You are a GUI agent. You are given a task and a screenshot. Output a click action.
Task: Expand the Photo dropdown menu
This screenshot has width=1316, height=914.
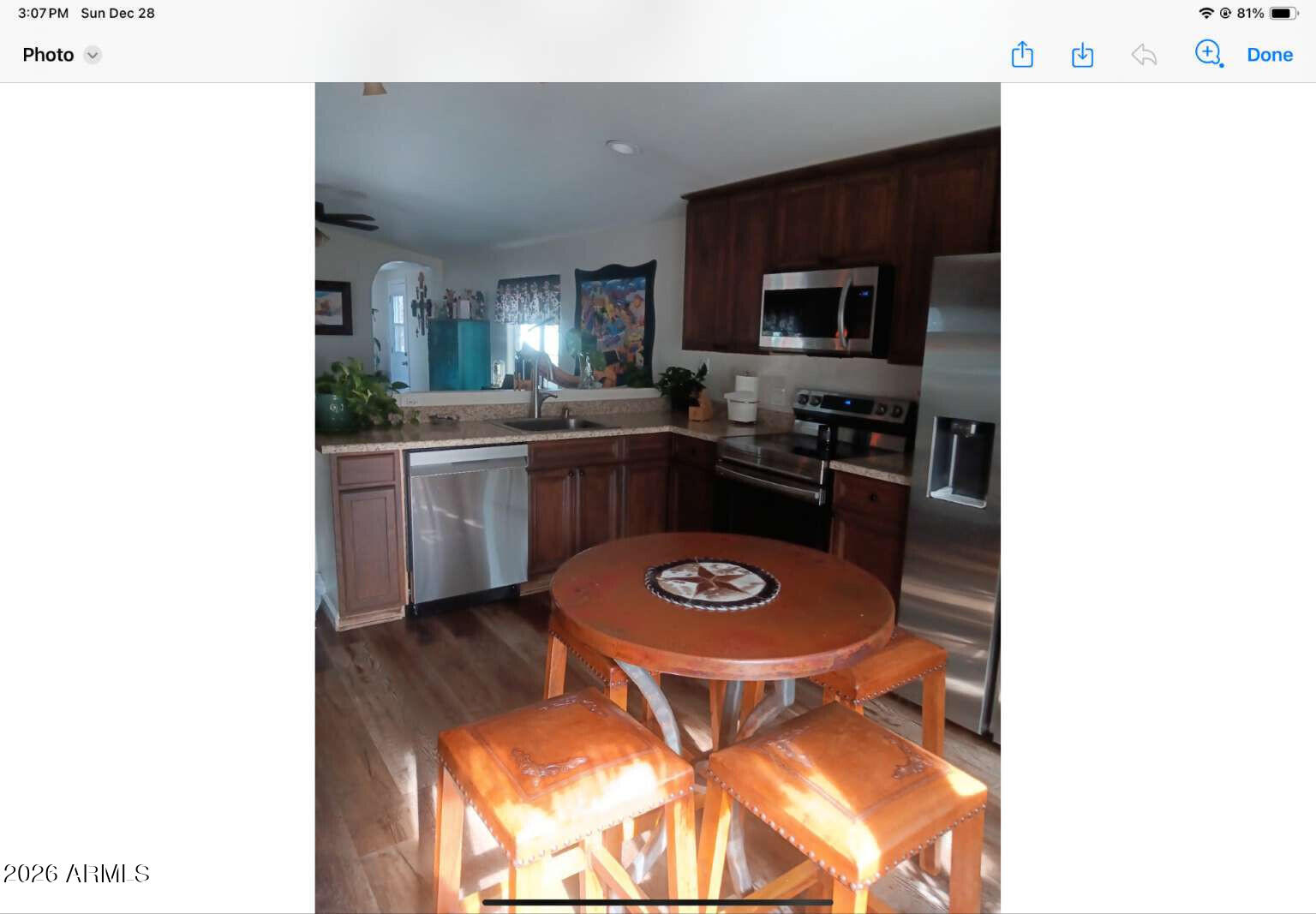coord(93,55)
